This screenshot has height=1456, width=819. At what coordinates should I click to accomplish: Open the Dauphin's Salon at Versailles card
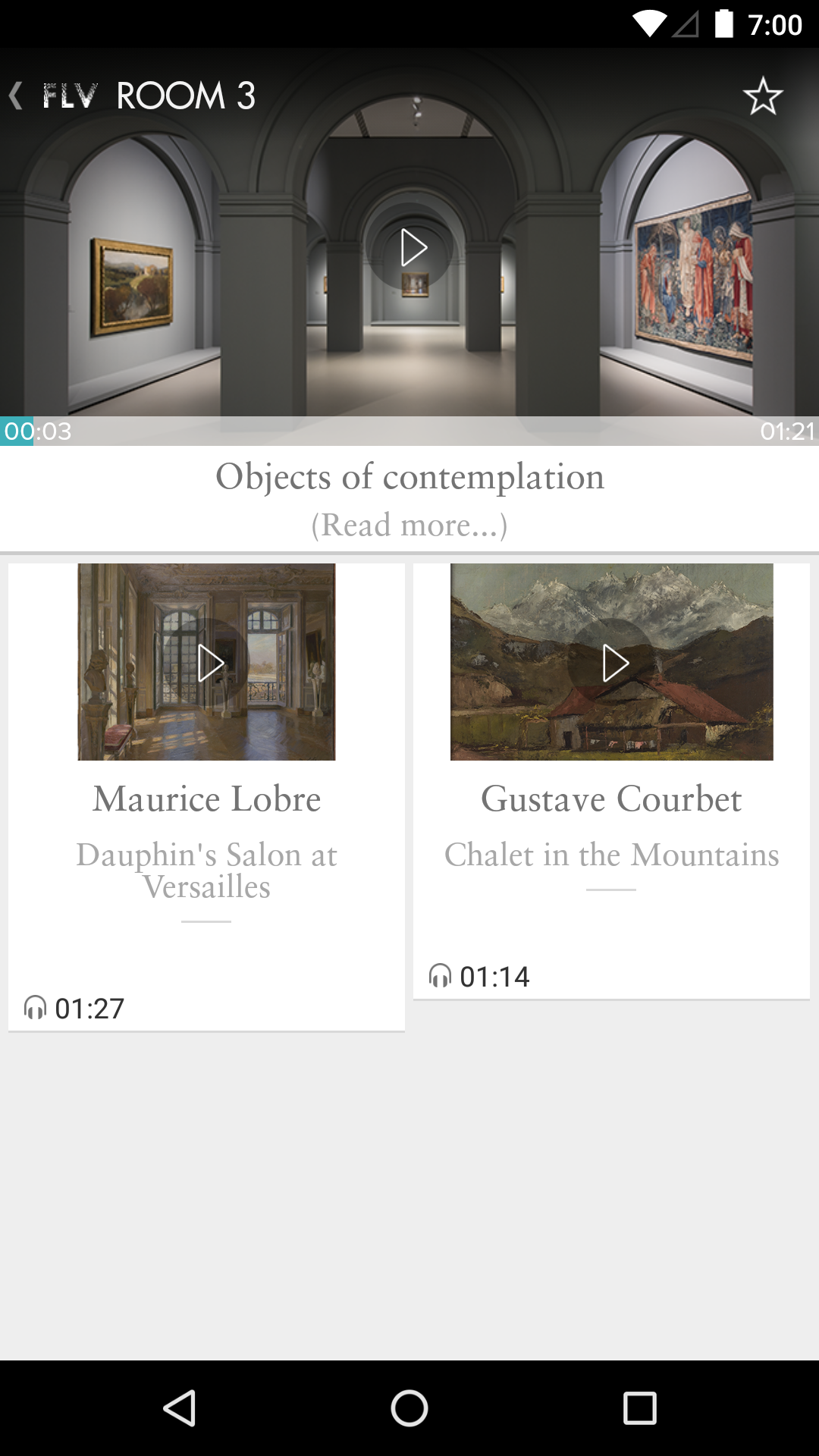206,870
